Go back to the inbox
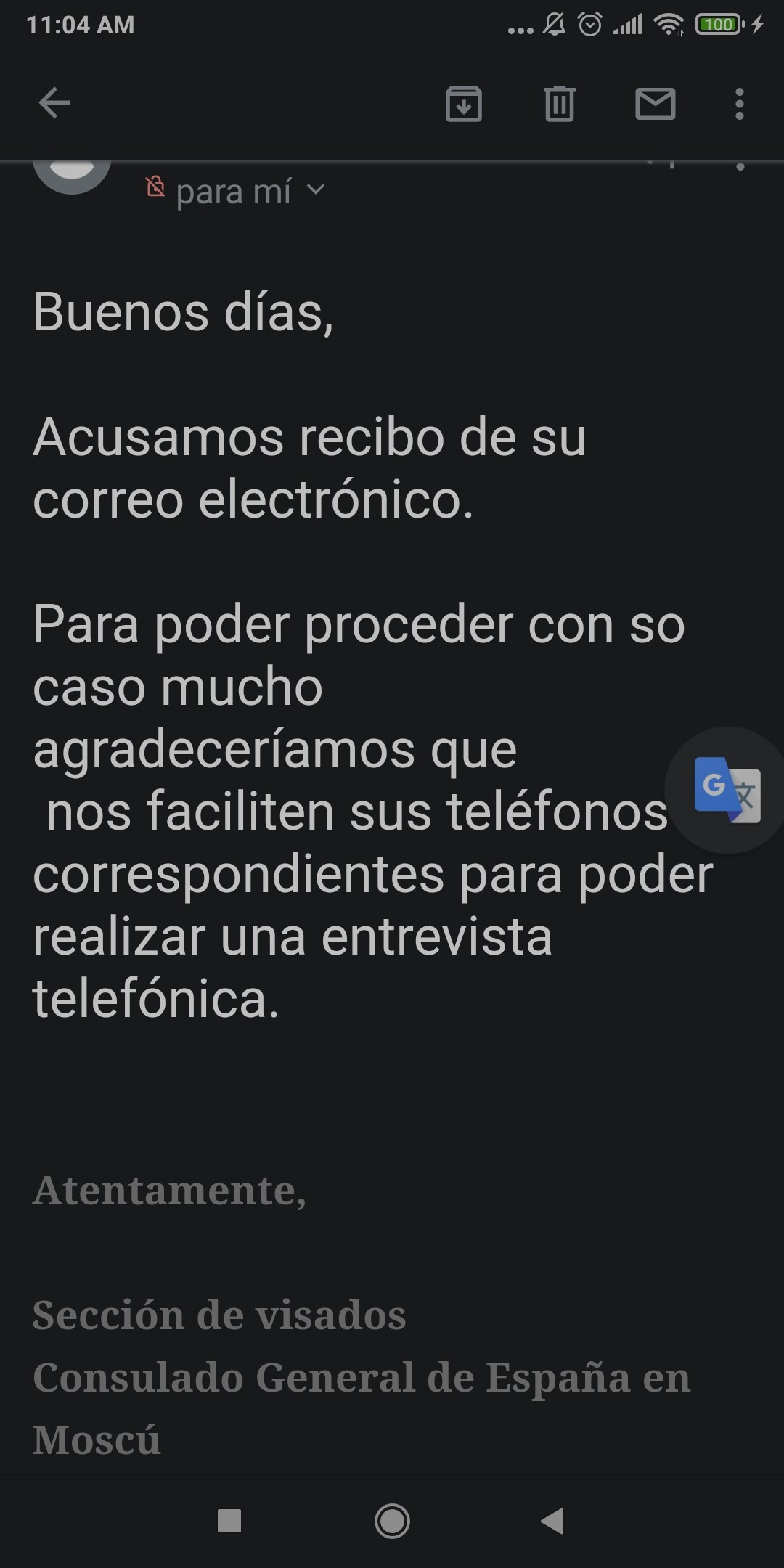The image size is (784, 1568). [54, 103]
